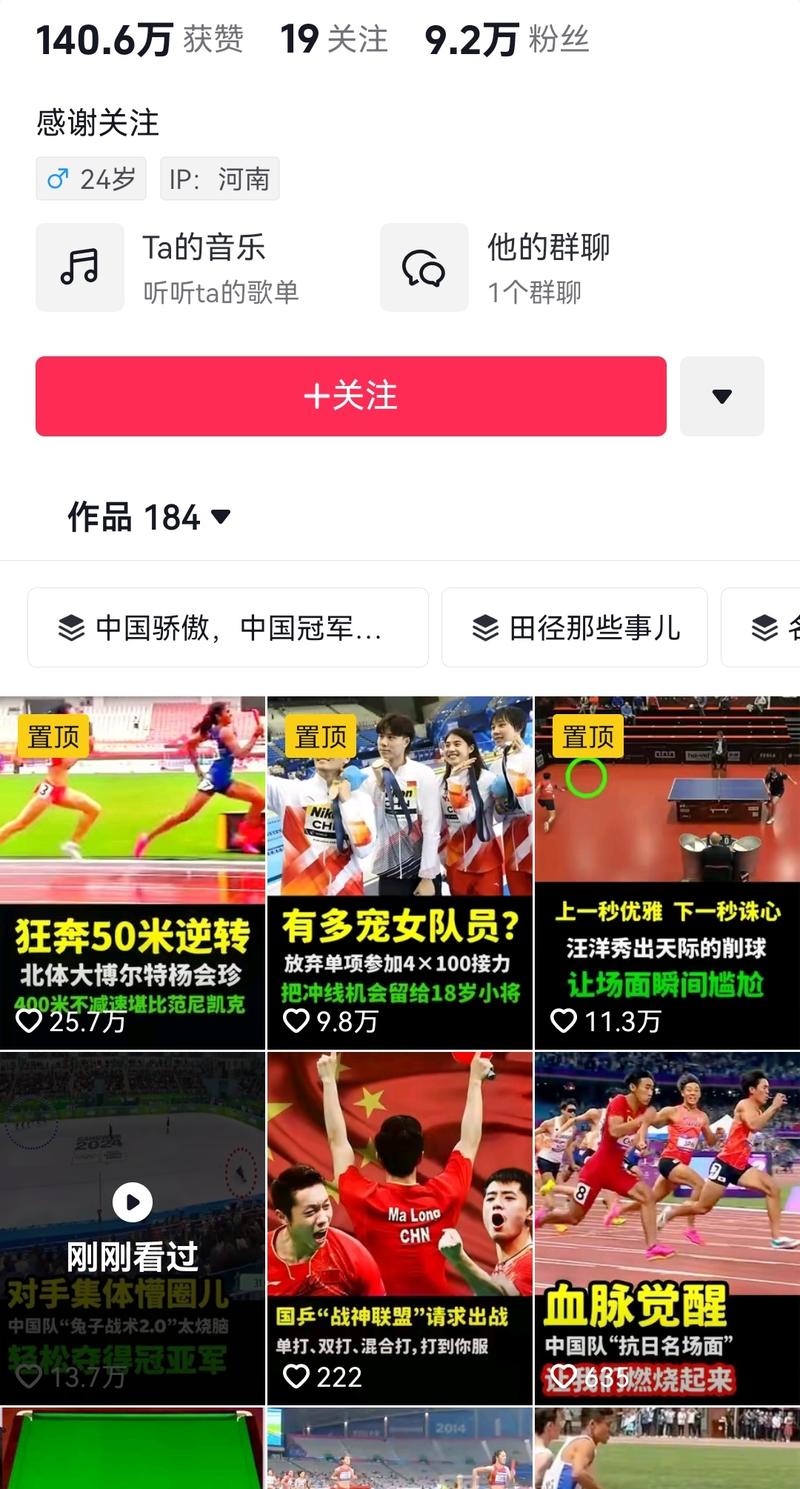Play pinned video 上一秒优雅 下一秒诛心
800x1489 pixels.
pyautogui.click(x=667, y=870)
